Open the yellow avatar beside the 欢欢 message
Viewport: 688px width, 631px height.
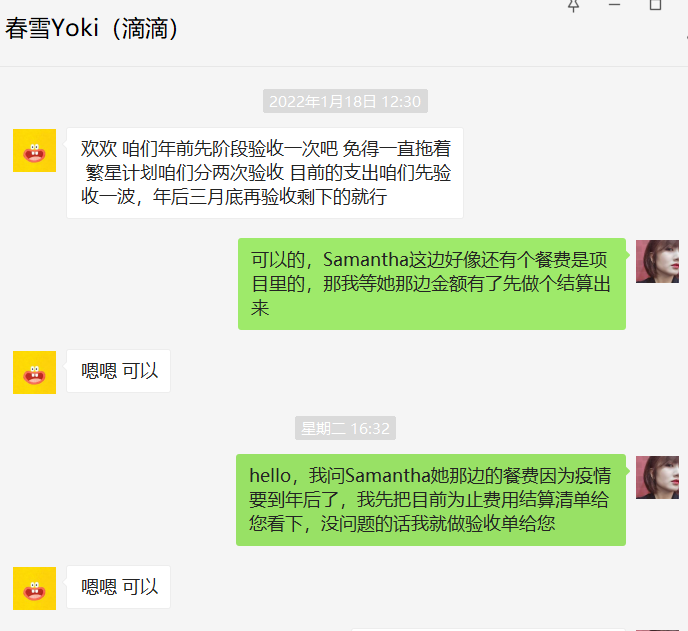pyautogui.click(x=35, y=151)
